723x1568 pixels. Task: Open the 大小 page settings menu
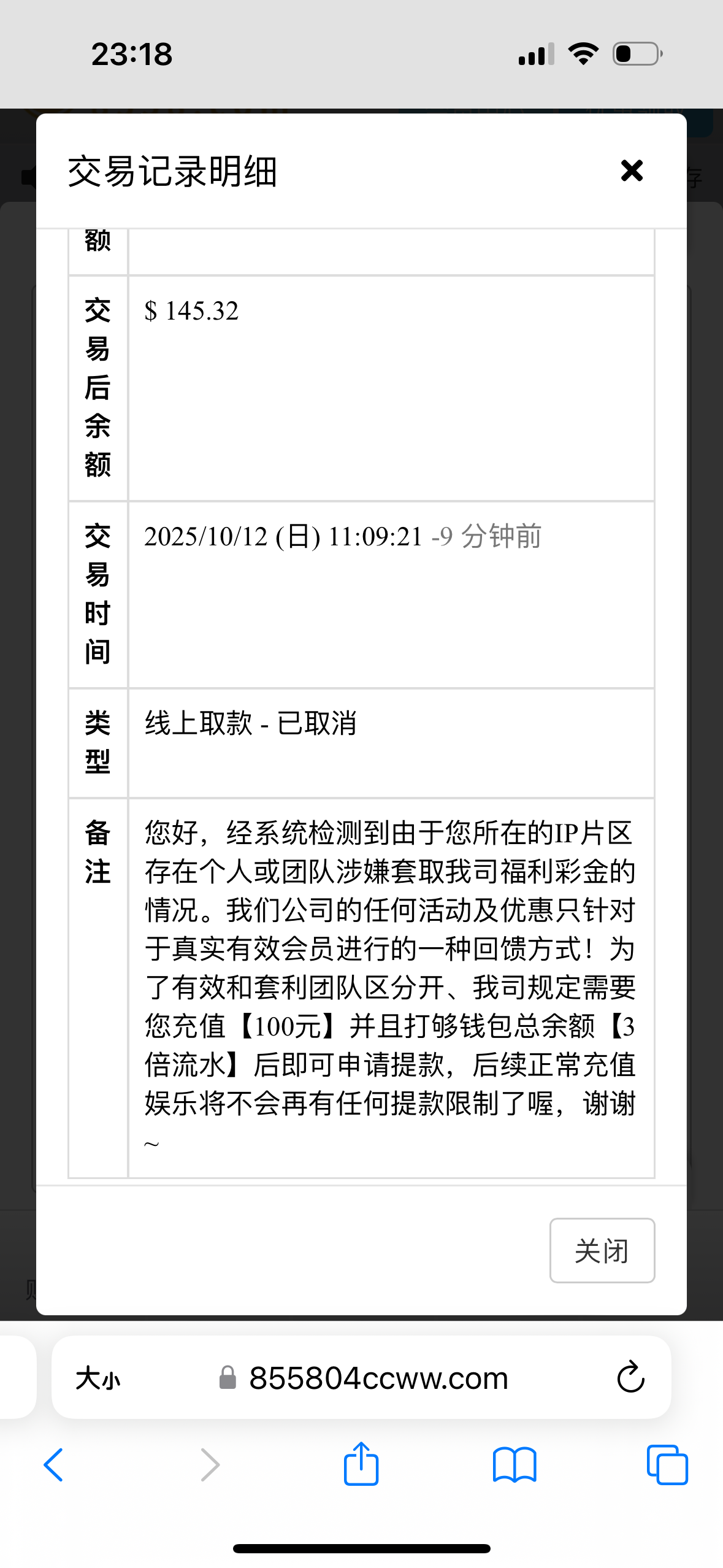(98, 1378)
